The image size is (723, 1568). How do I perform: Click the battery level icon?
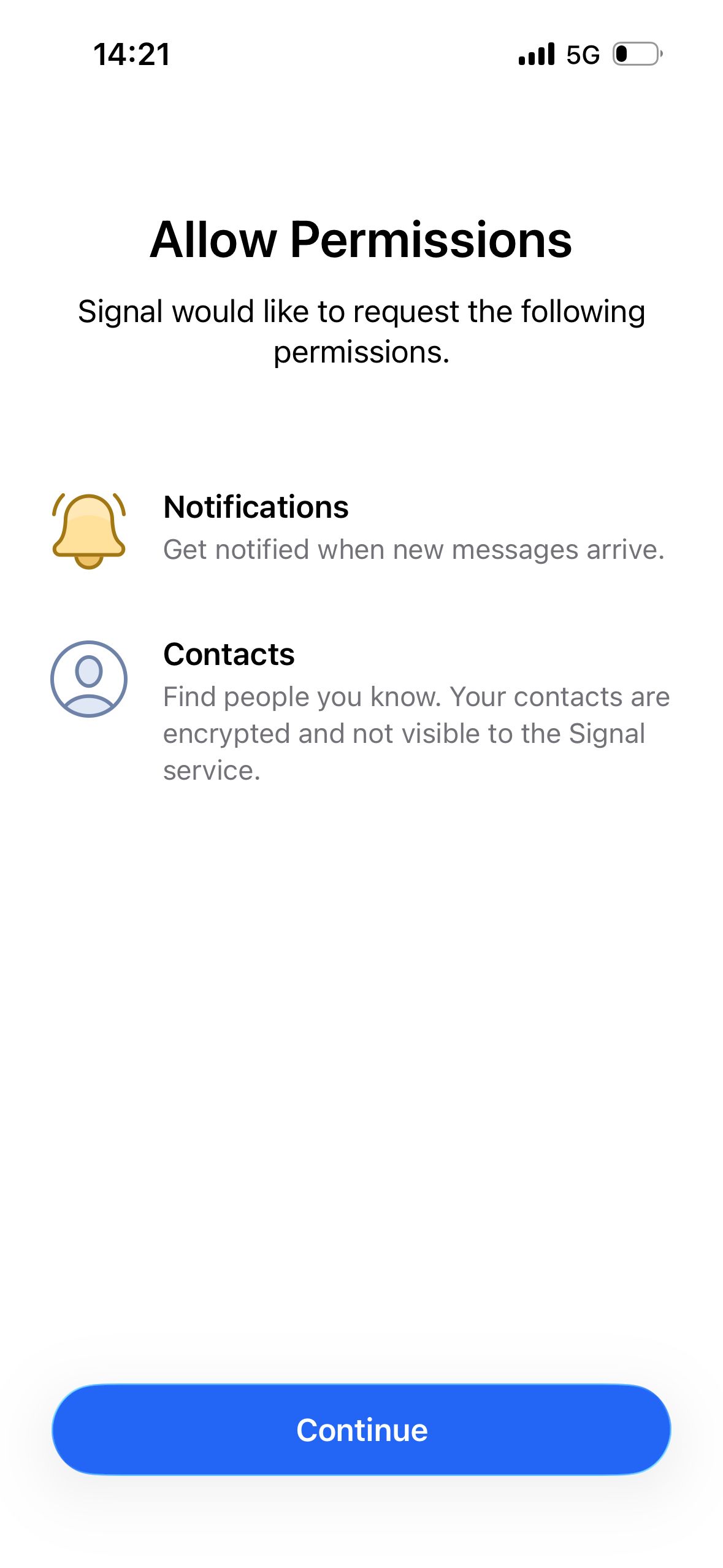point(635,55)
